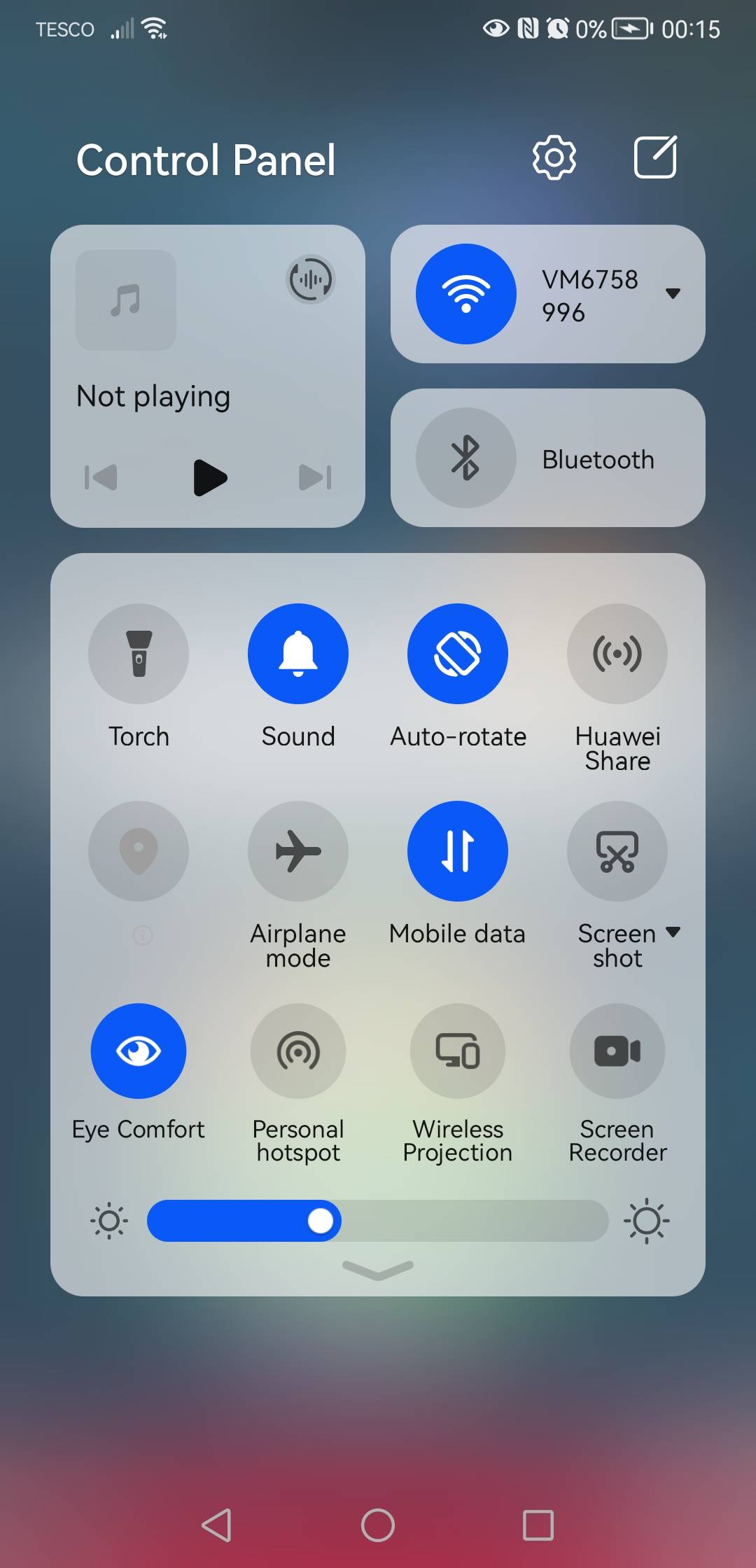The height and width of the screenshot is (1568, 756).
Task: Open the audio output switcher icon
Action: point(311,279)
